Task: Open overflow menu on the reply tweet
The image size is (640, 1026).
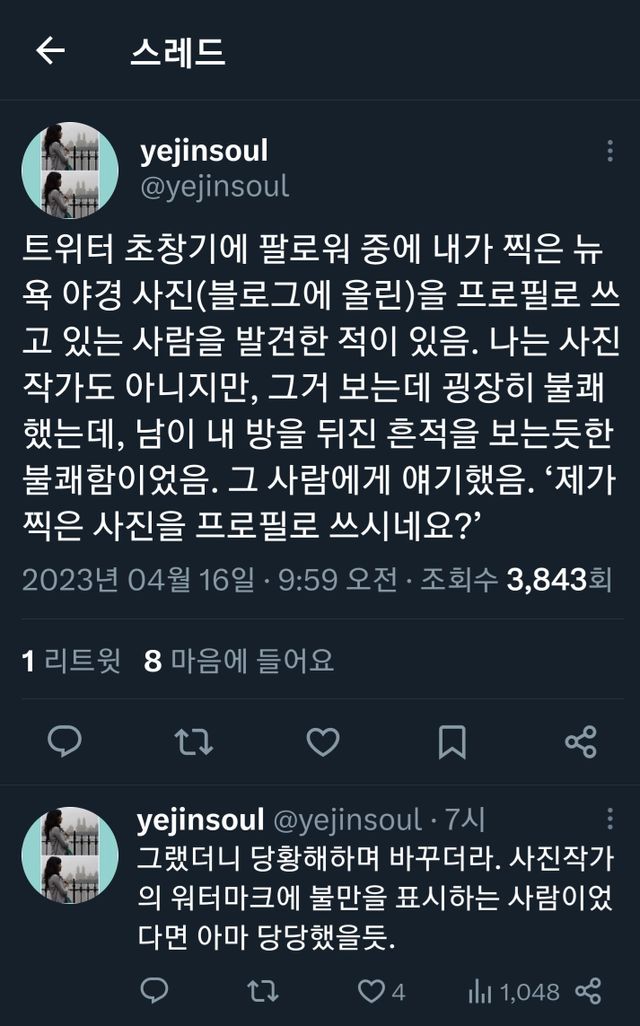Action: (x=610, y=819)
